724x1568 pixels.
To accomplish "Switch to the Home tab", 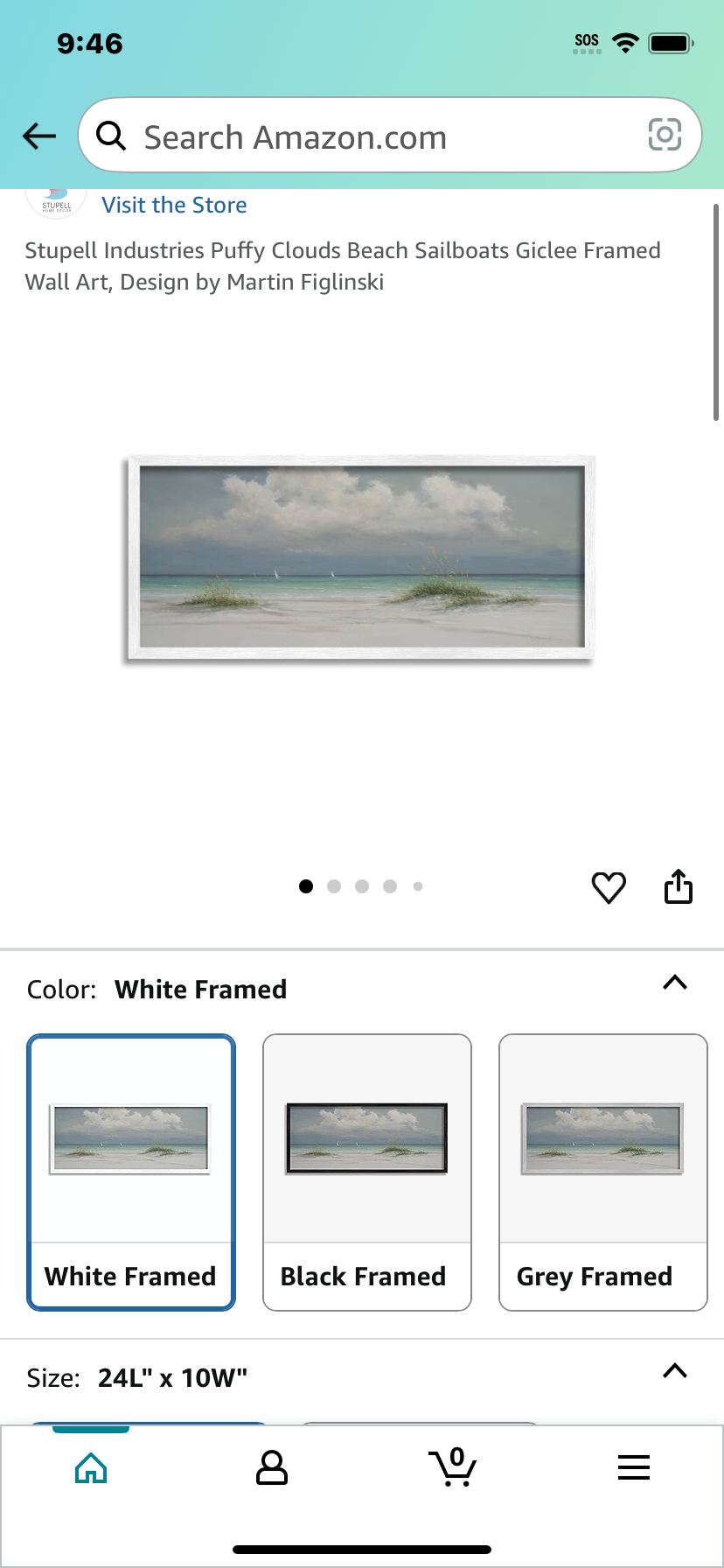I will point(91,1467).
